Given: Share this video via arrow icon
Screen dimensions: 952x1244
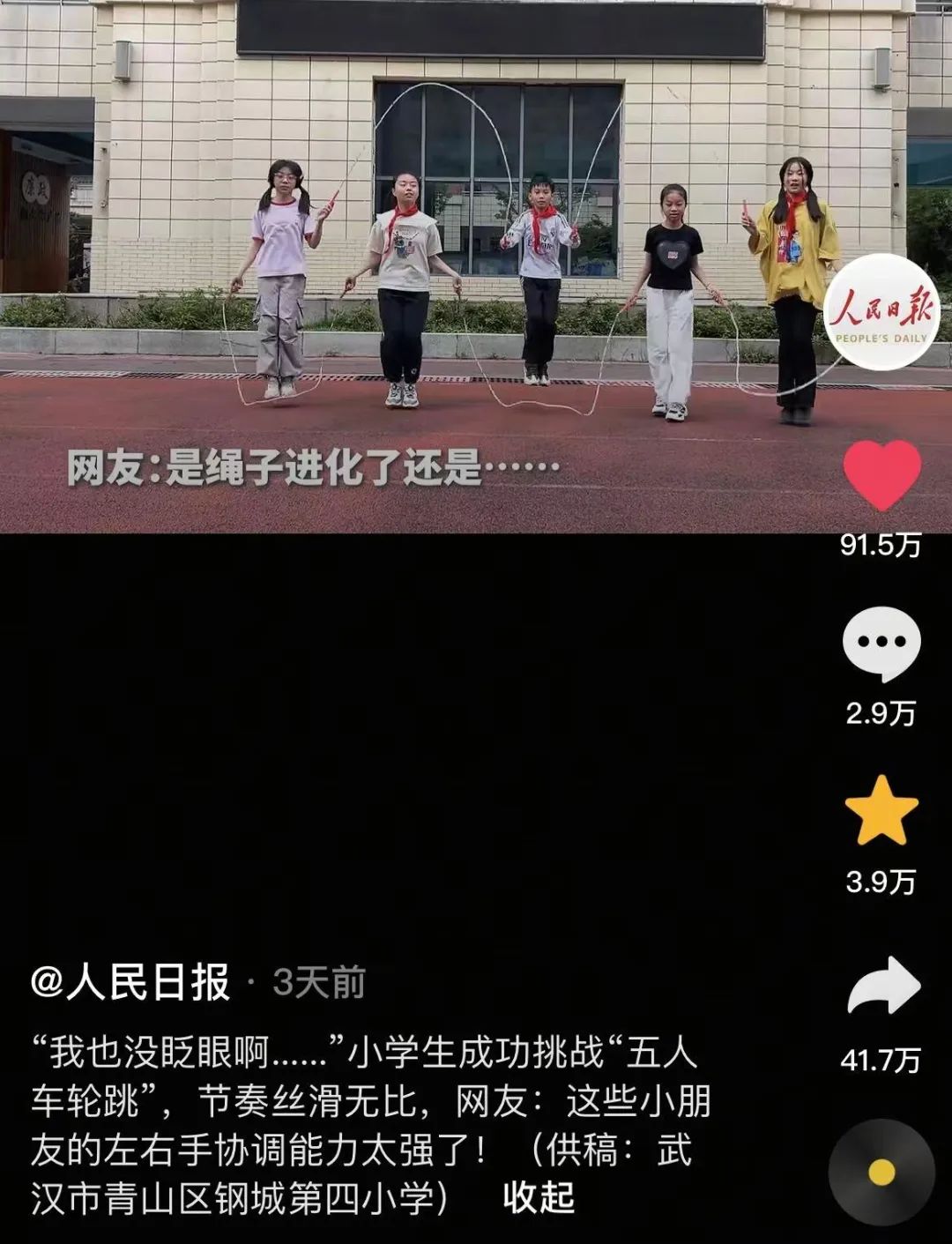Looking at the screenshot, I should pos(883,987).
